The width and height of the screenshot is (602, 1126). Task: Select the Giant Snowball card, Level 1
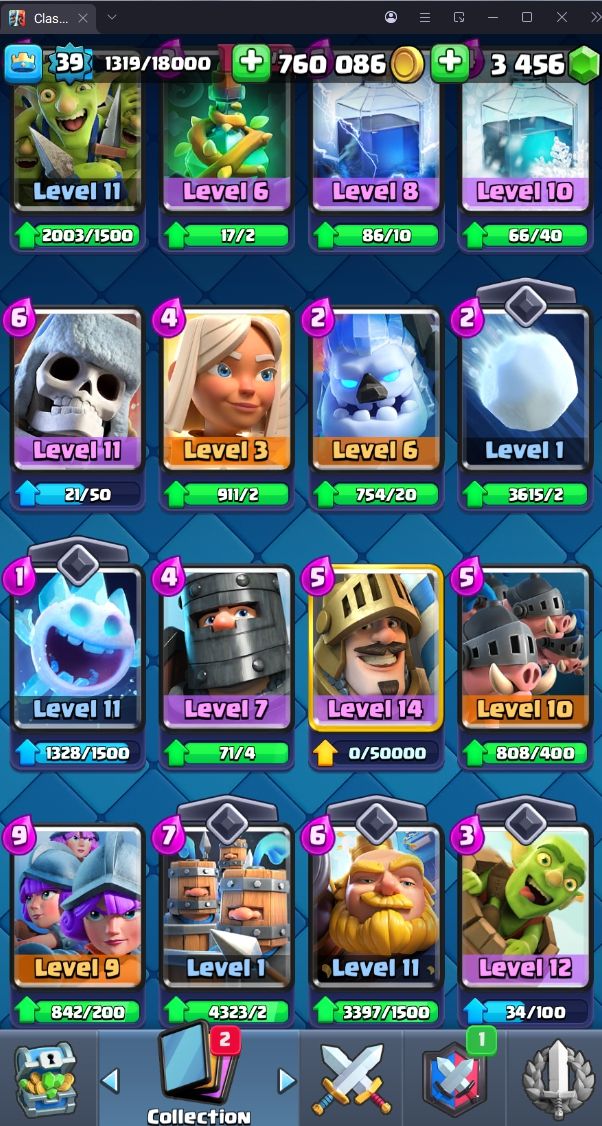[524, 395]
